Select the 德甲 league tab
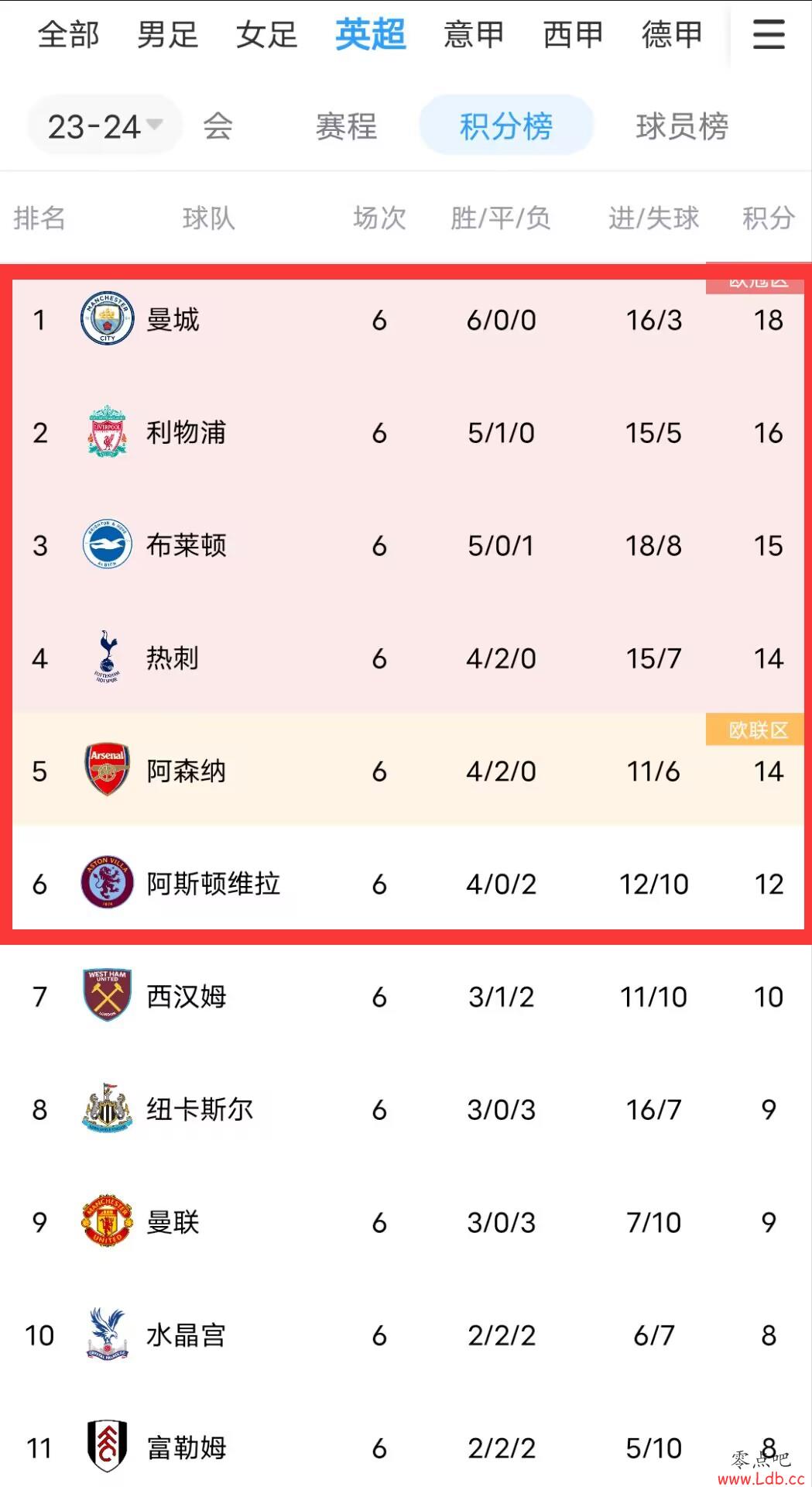This screenshot has width=812, height=1487. coord(672,34)
